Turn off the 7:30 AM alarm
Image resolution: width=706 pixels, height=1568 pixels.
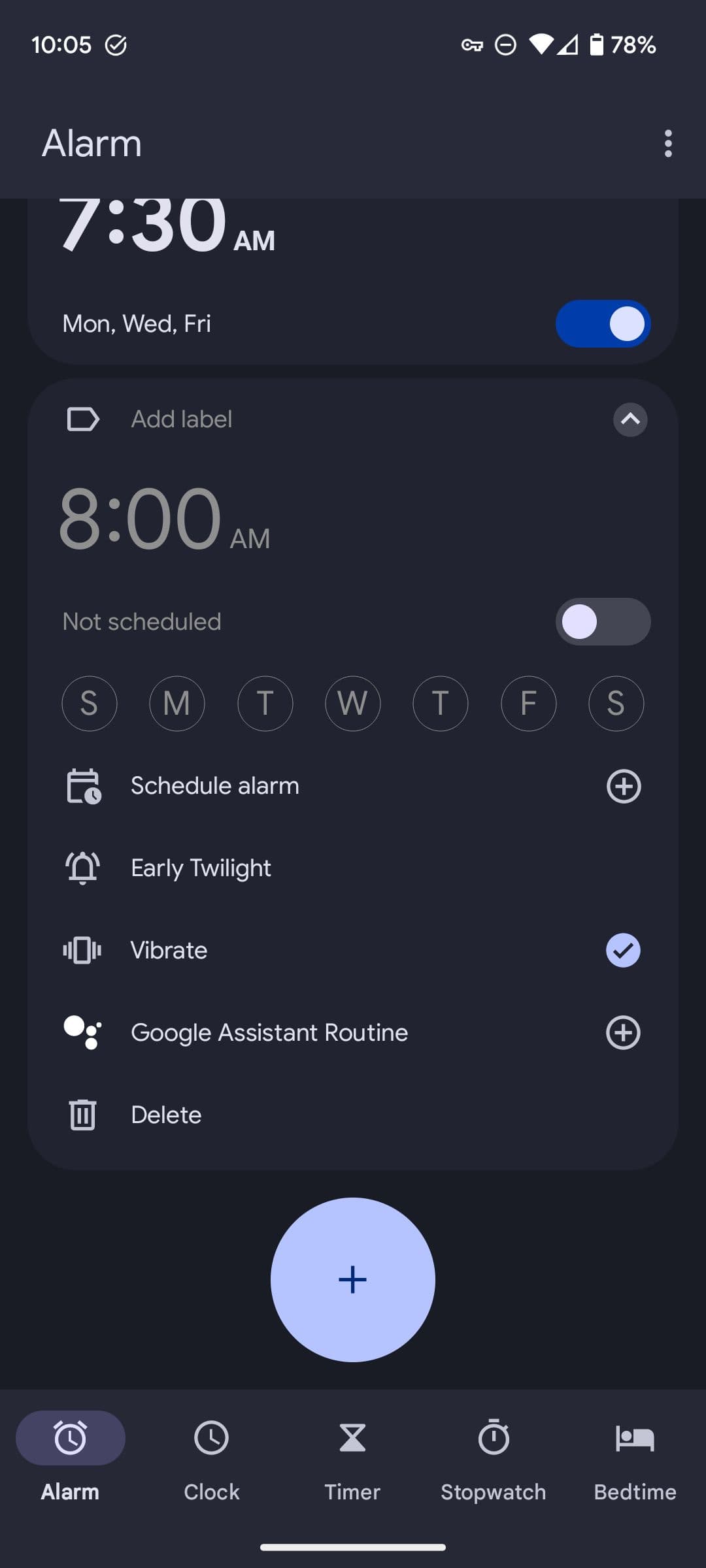tap(603, 324)
